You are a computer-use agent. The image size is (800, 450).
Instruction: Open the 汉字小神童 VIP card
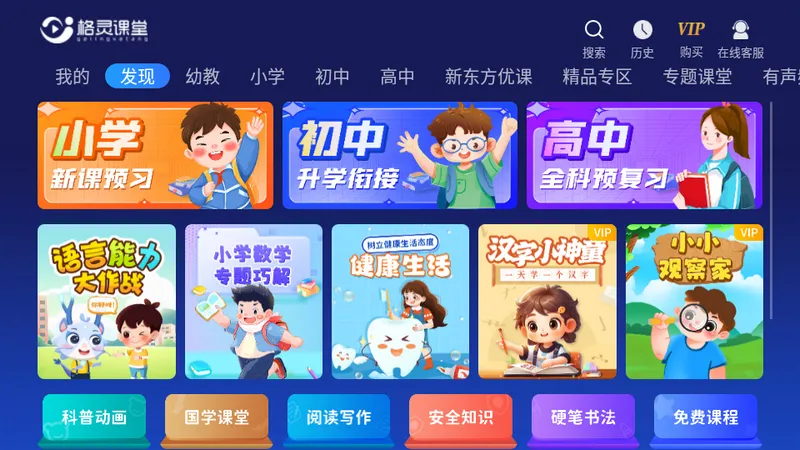point(547,301)
